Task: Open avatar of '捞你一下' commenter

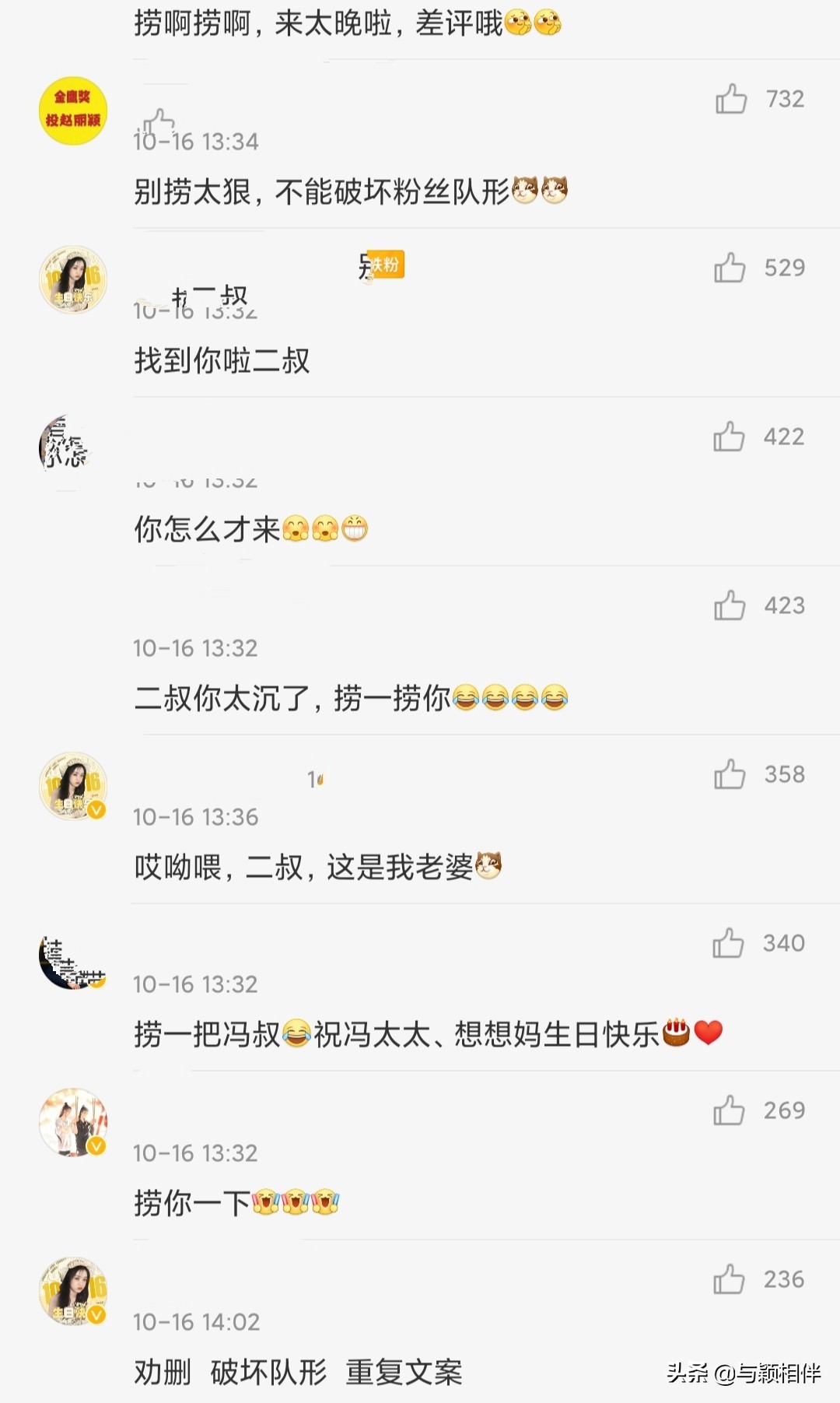Action: [x=73, y=1122]
